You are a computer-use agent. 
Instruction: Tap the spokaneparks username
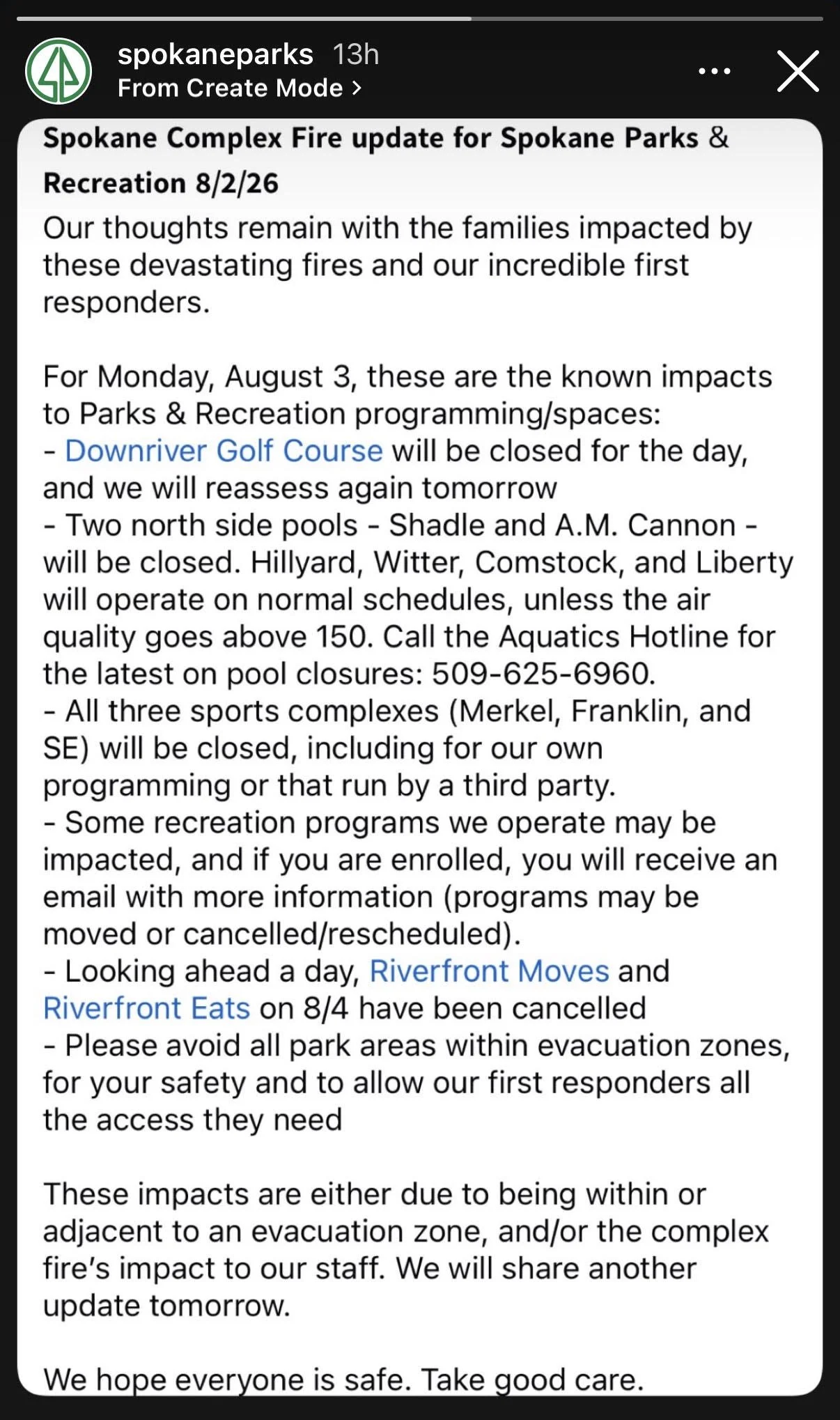(215, 54)
